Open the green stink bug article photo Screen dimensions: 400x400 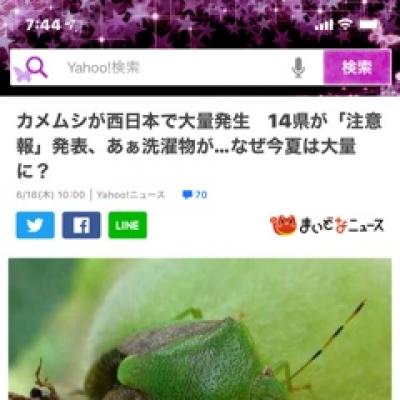pyautogui.click(x=200, y=329)
